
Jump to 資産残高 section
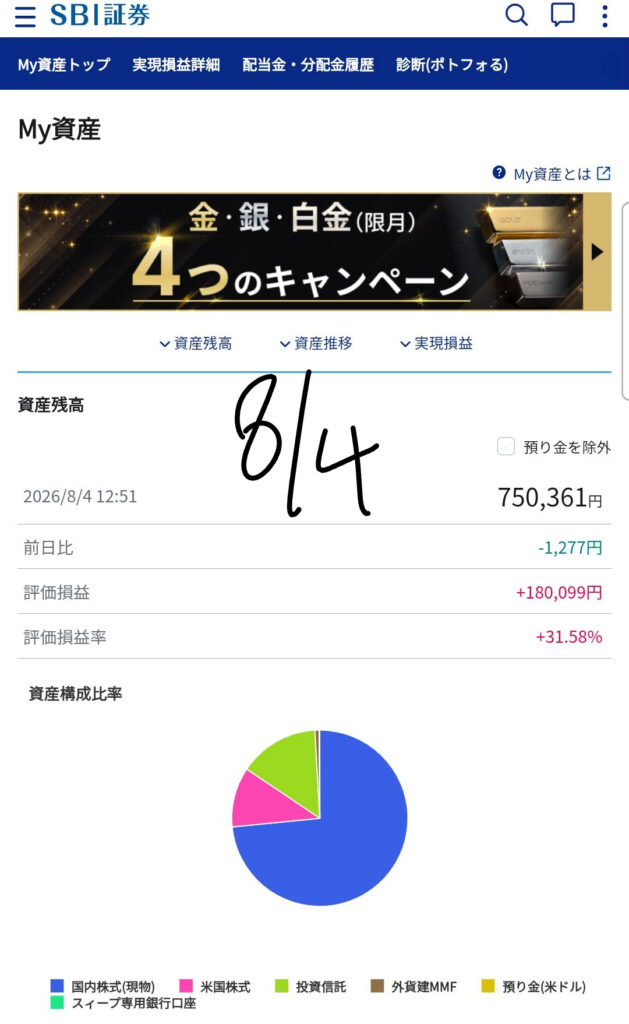coord(196,344)
